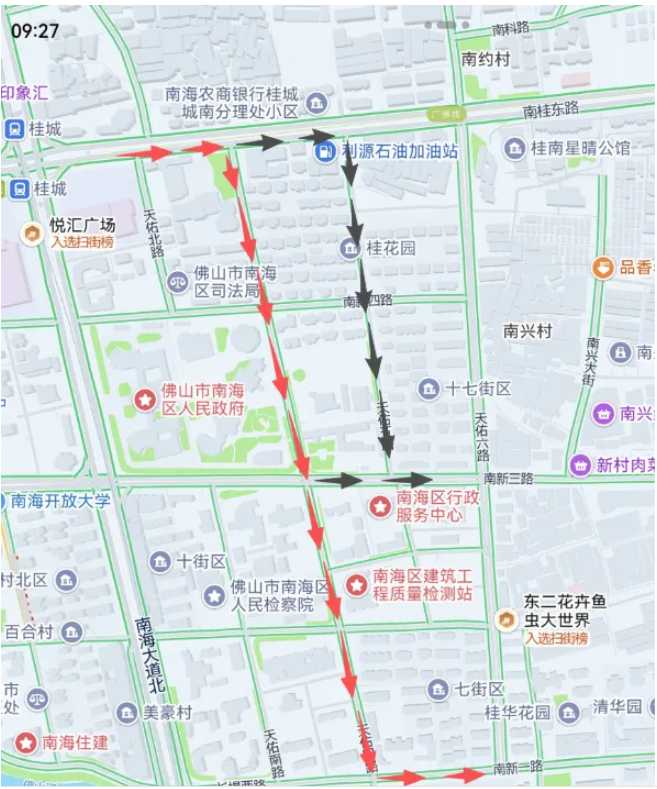
Task: Select the 悦汇广场 place marker
Action: point(32,234)
